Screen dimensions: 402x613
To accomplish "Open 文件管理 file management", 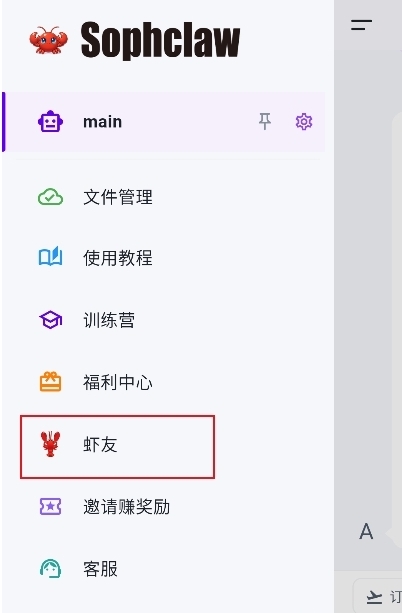I will click(118, 197).
